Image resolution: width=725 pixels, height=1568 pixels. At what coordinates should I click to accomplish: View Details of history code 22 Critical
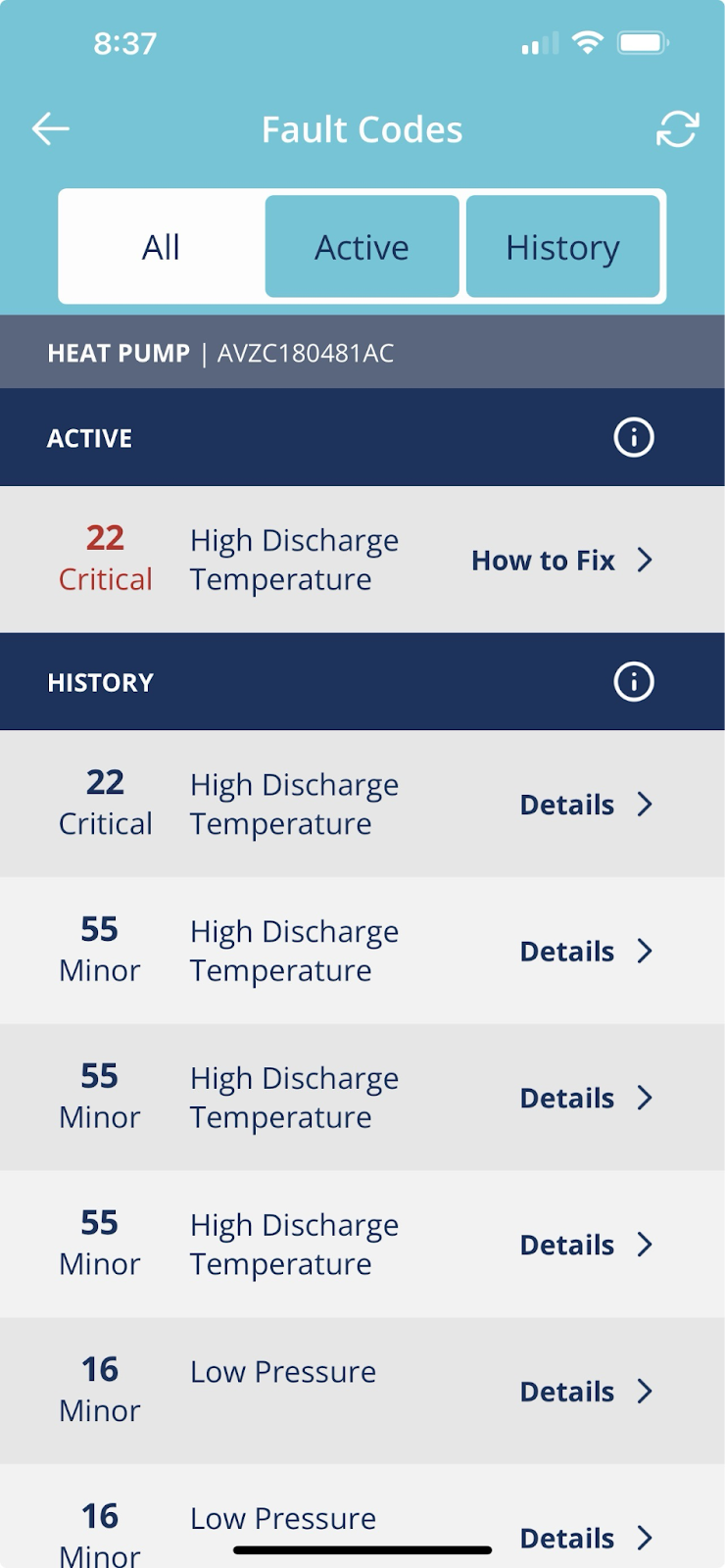tap(586, 805)
